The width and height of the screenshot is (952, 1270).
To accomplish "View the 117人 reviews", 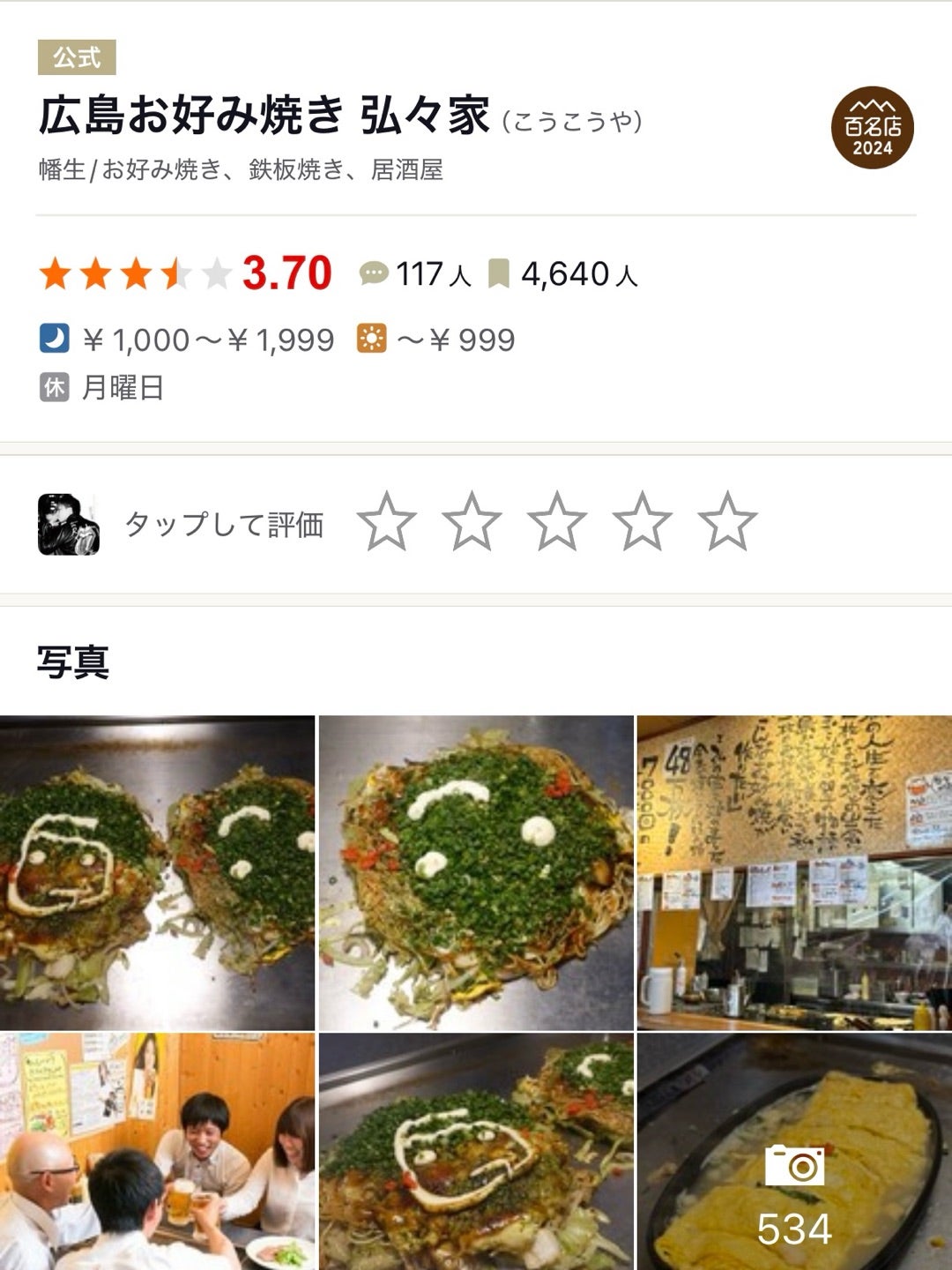I will 415,274.
